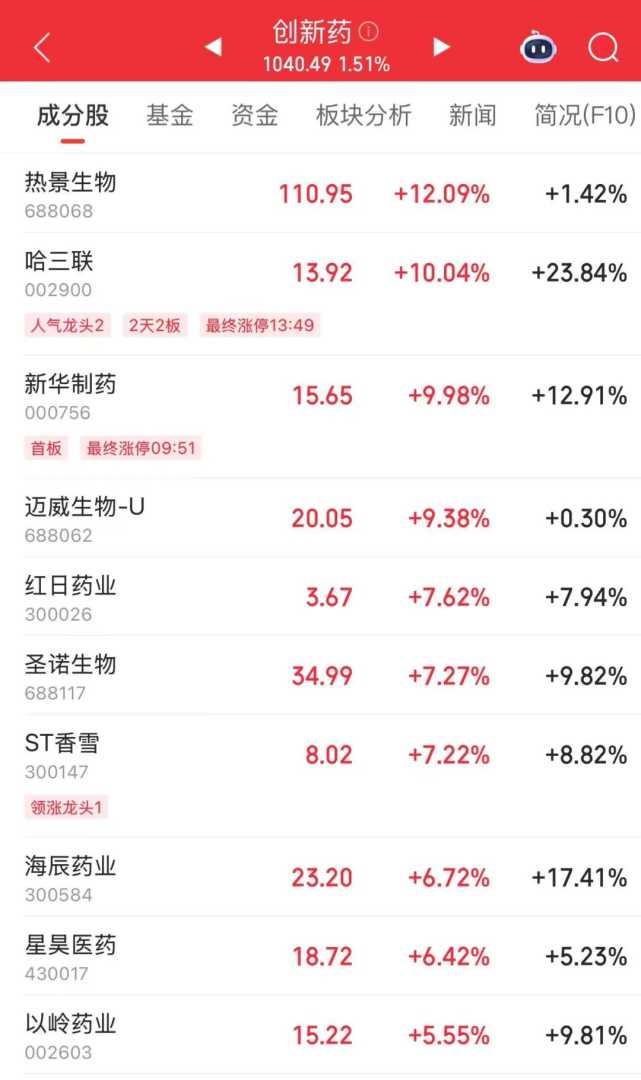Select the 新闻 tab
This screenshot has width=641, height=1080.
click(x=472, y=115)
